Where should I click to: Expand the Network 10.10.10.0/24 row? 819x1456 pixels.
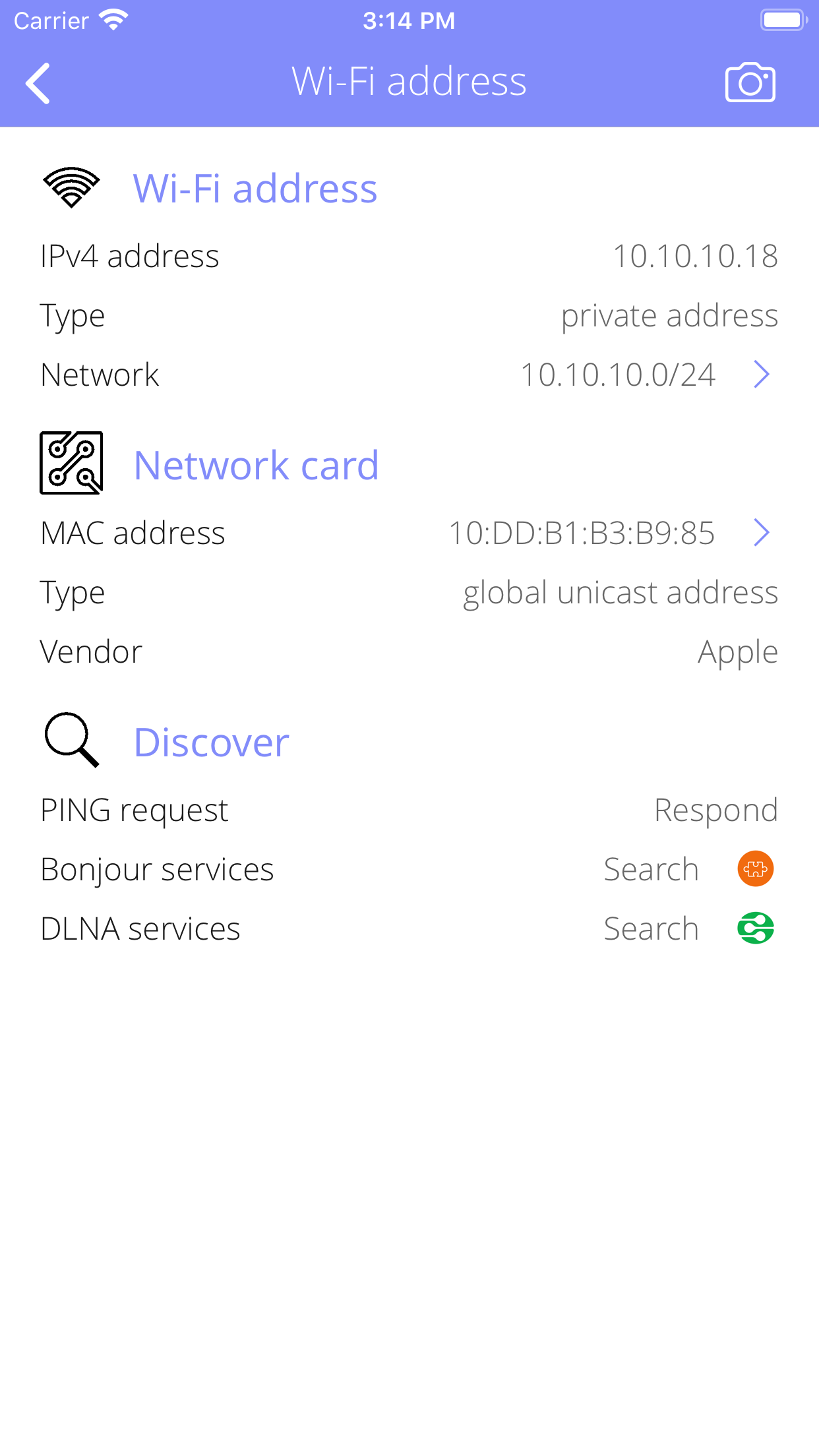[x=762, y=375]
